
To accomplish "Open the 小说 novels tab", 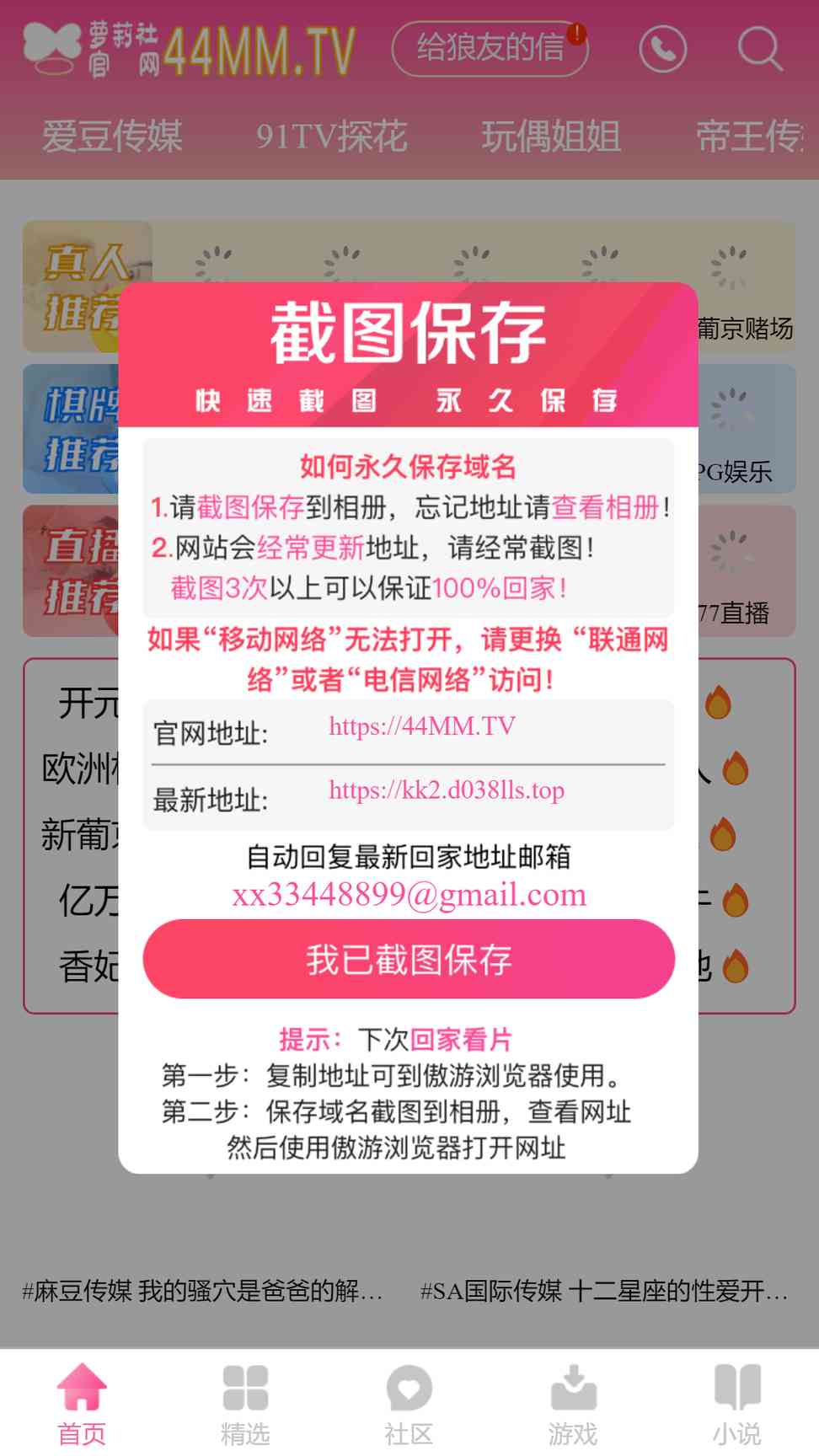I will click(x=737, y=1404).
